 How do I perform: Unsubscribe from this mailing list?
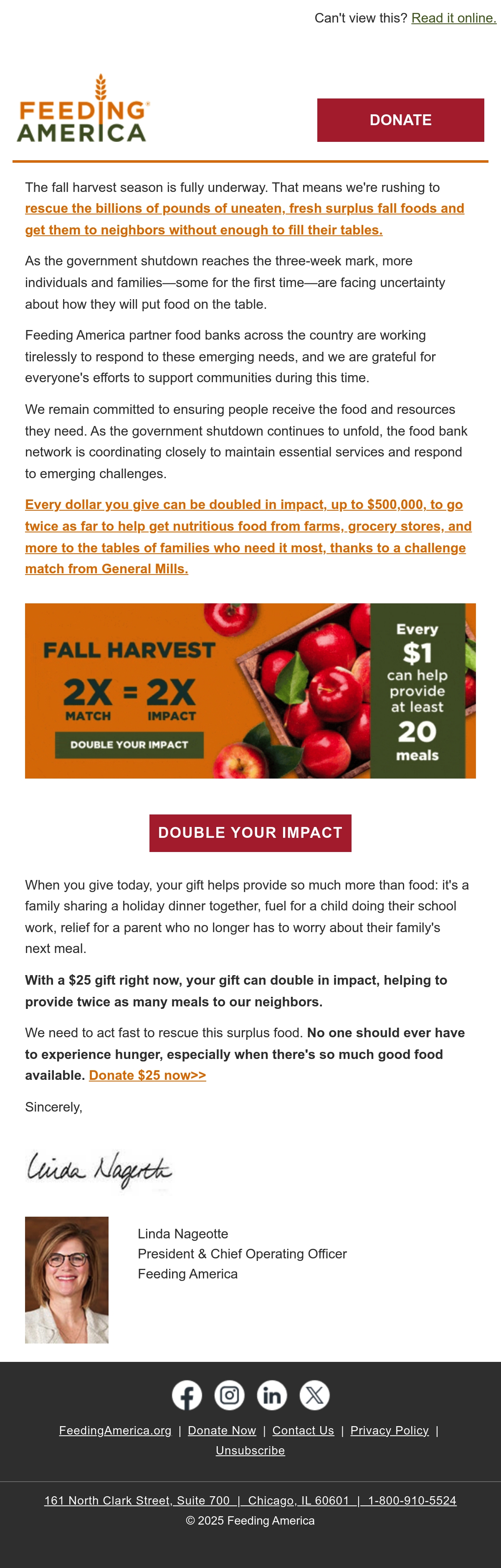tap(250, 1450)
